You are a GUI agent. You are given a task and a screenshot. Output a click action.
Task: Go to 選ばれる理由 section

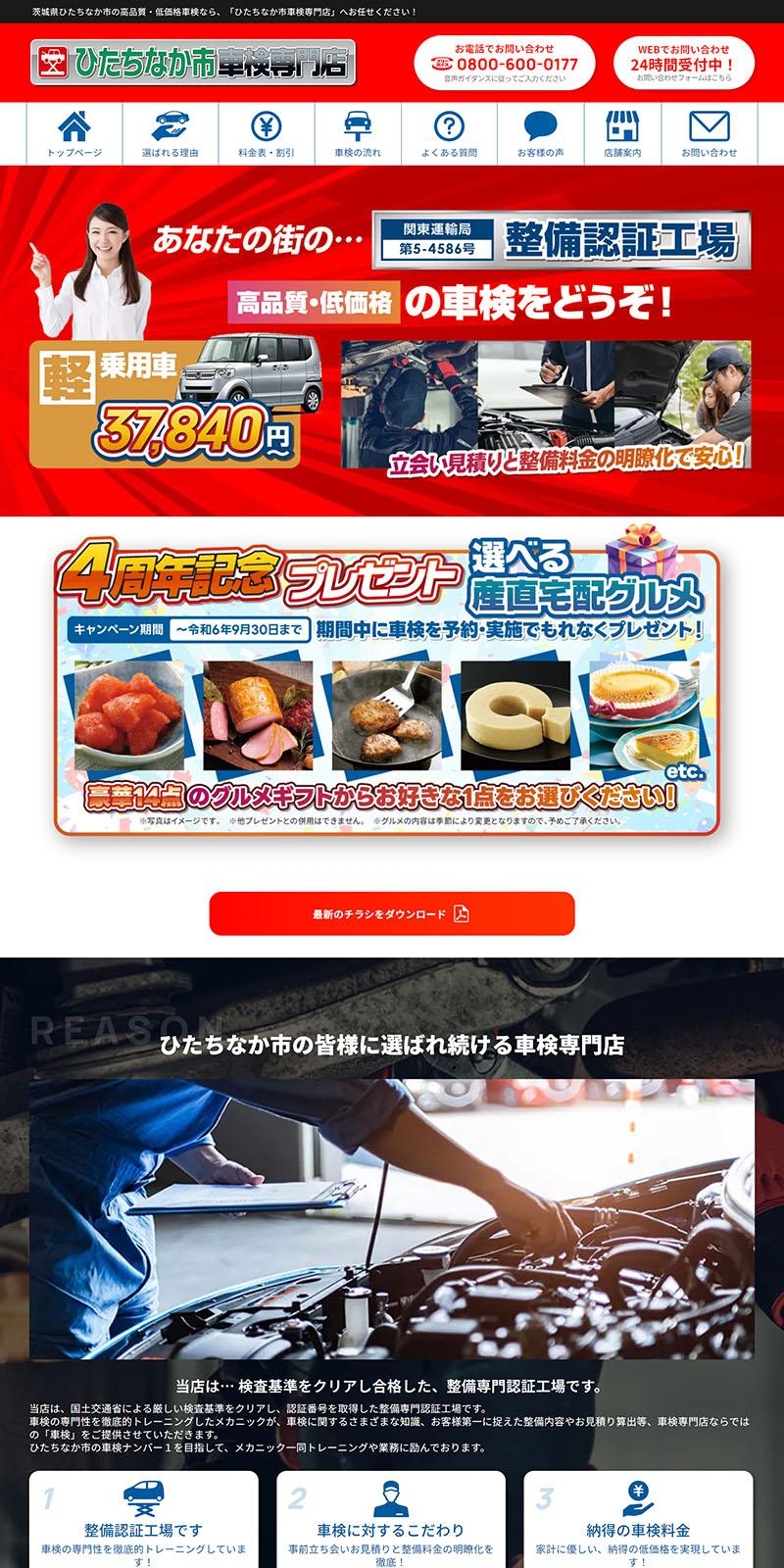tap(171, 134)
